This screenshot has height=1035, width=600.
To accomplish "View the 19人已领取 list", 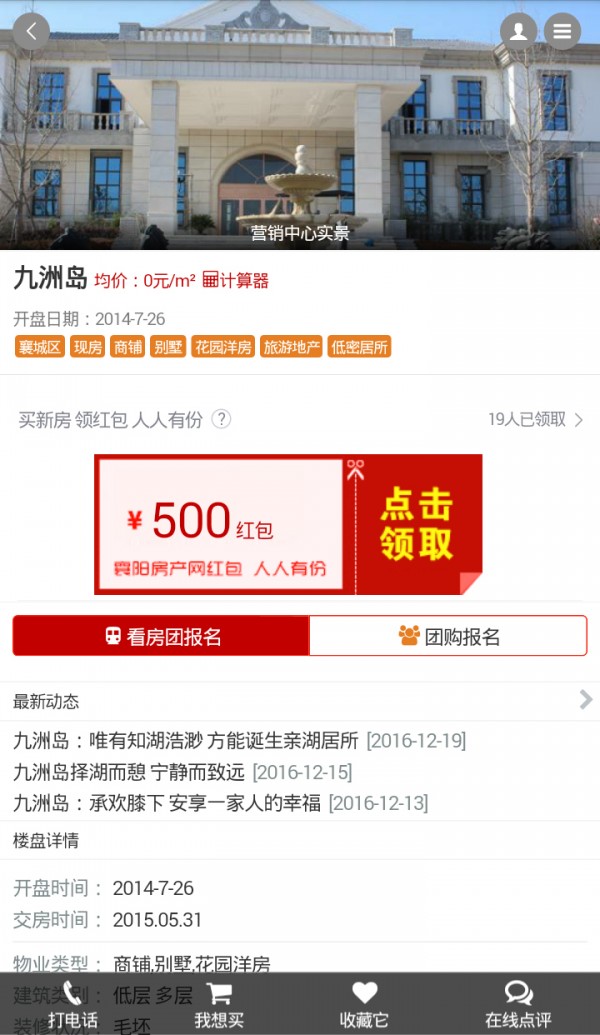I will 535,420.
